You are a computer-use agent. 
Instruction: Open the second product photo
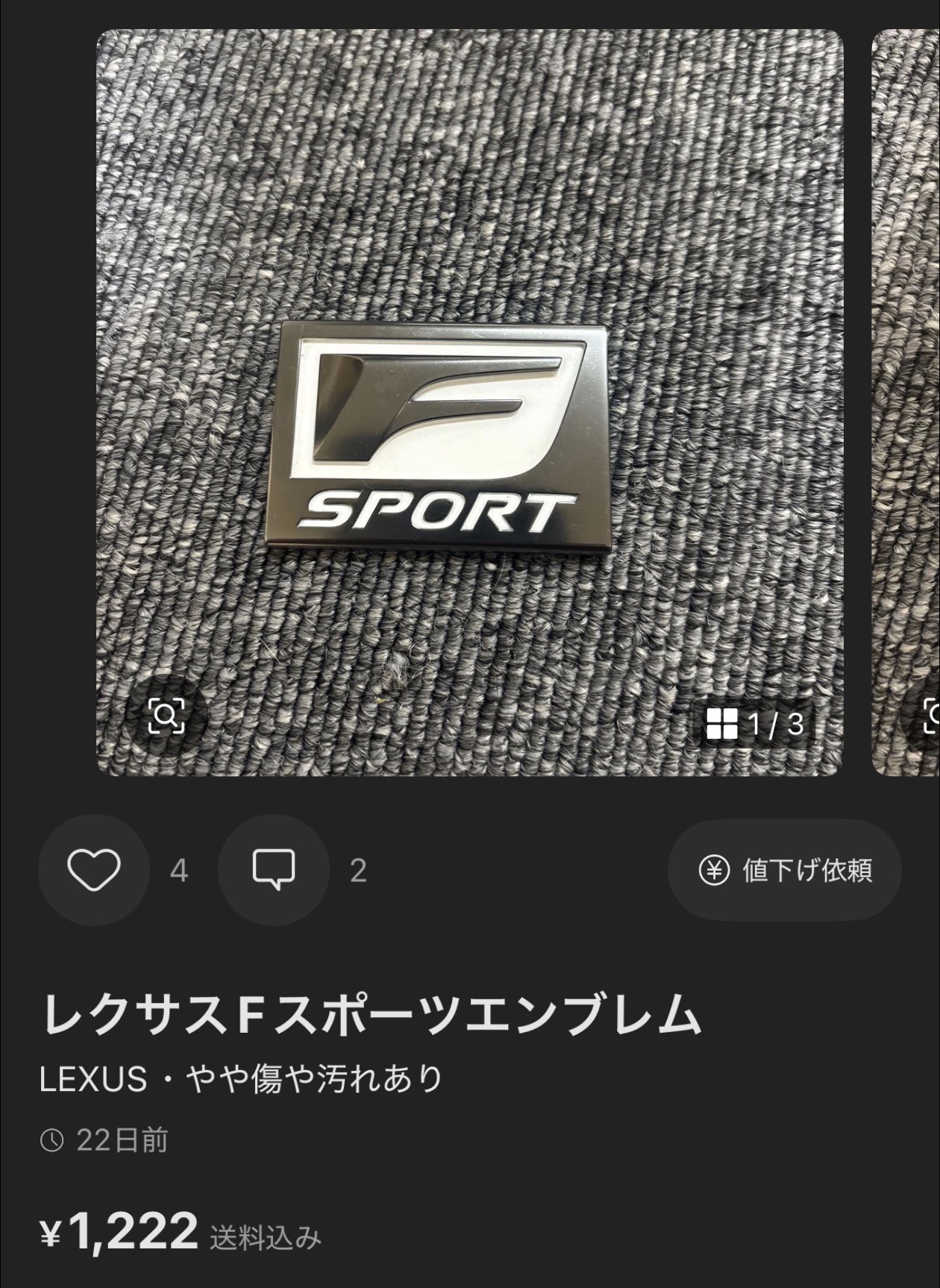906,403
